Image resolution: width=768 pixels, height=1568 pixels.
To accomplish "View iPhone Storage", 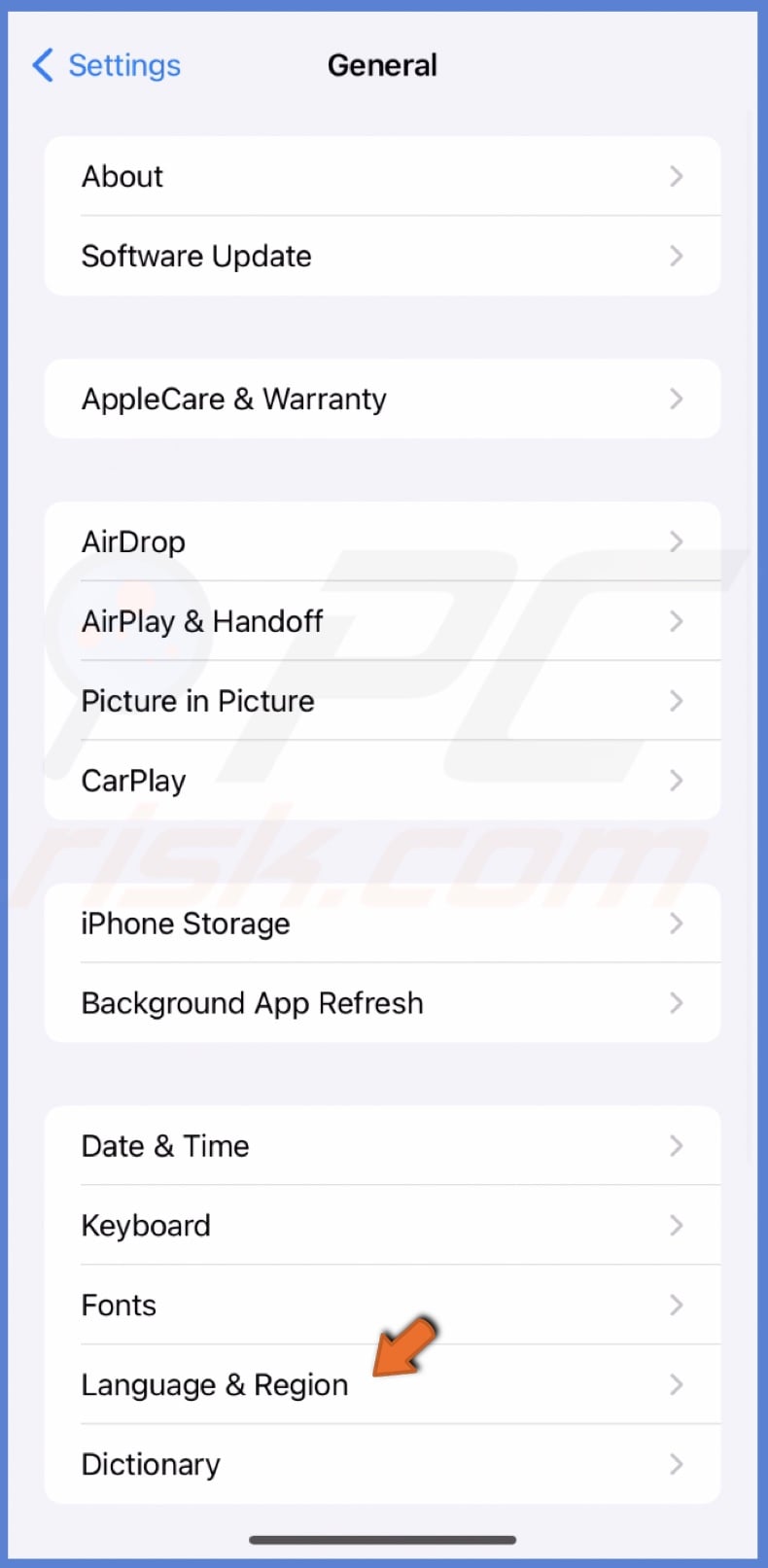I will [x=381, y=923].
